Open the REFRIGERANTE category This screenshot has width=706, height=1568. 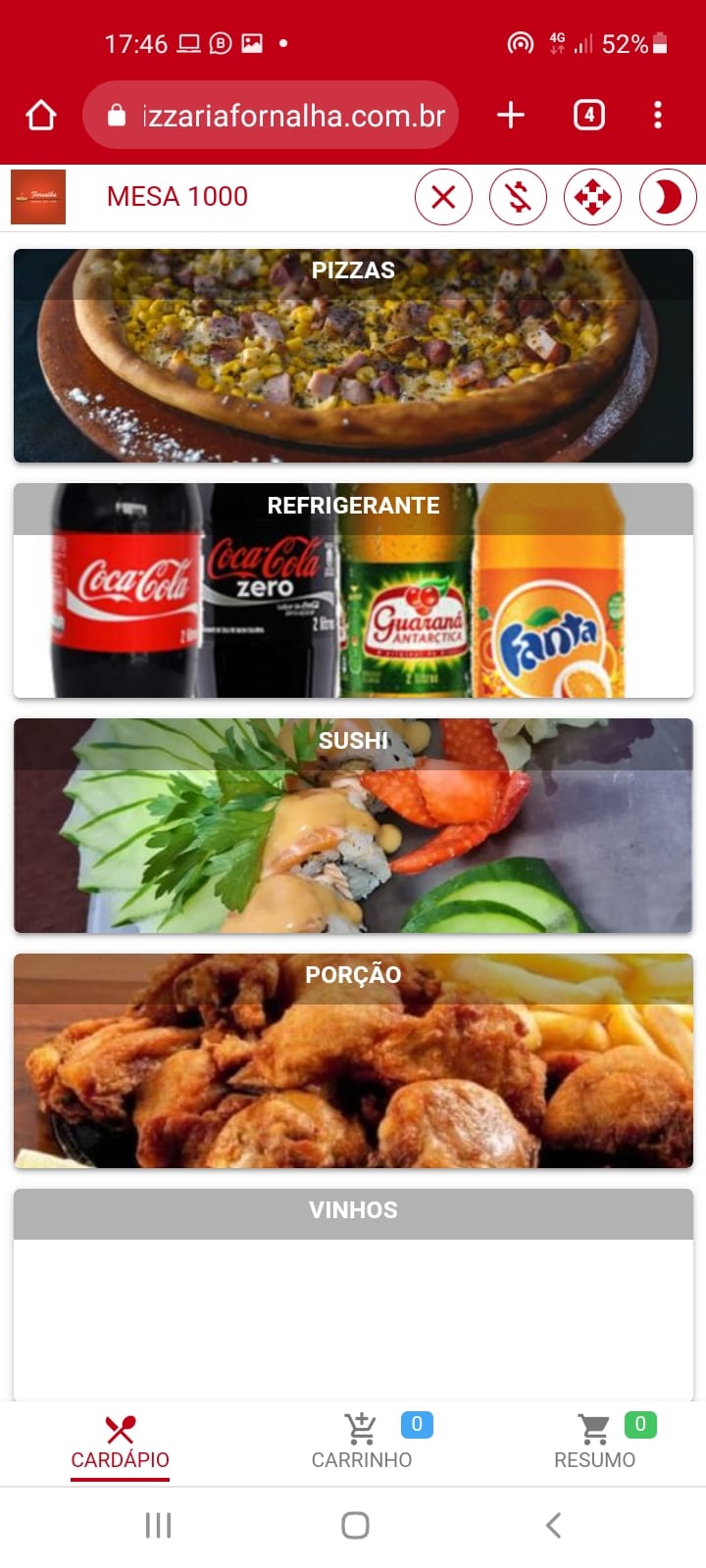click(x=353, y=590)
